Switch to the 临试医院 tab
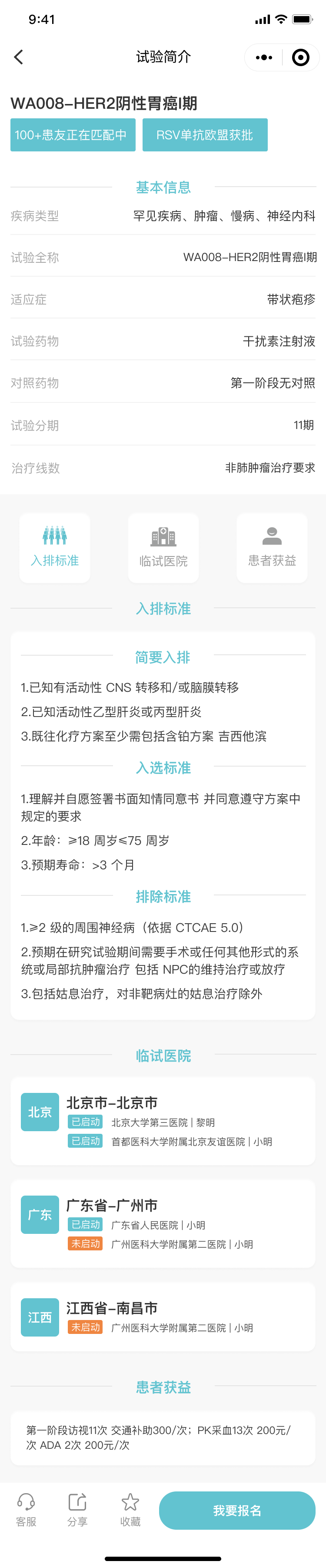Image resolution: width=326 pixels, height=1568 pixels. coord(163,548)
